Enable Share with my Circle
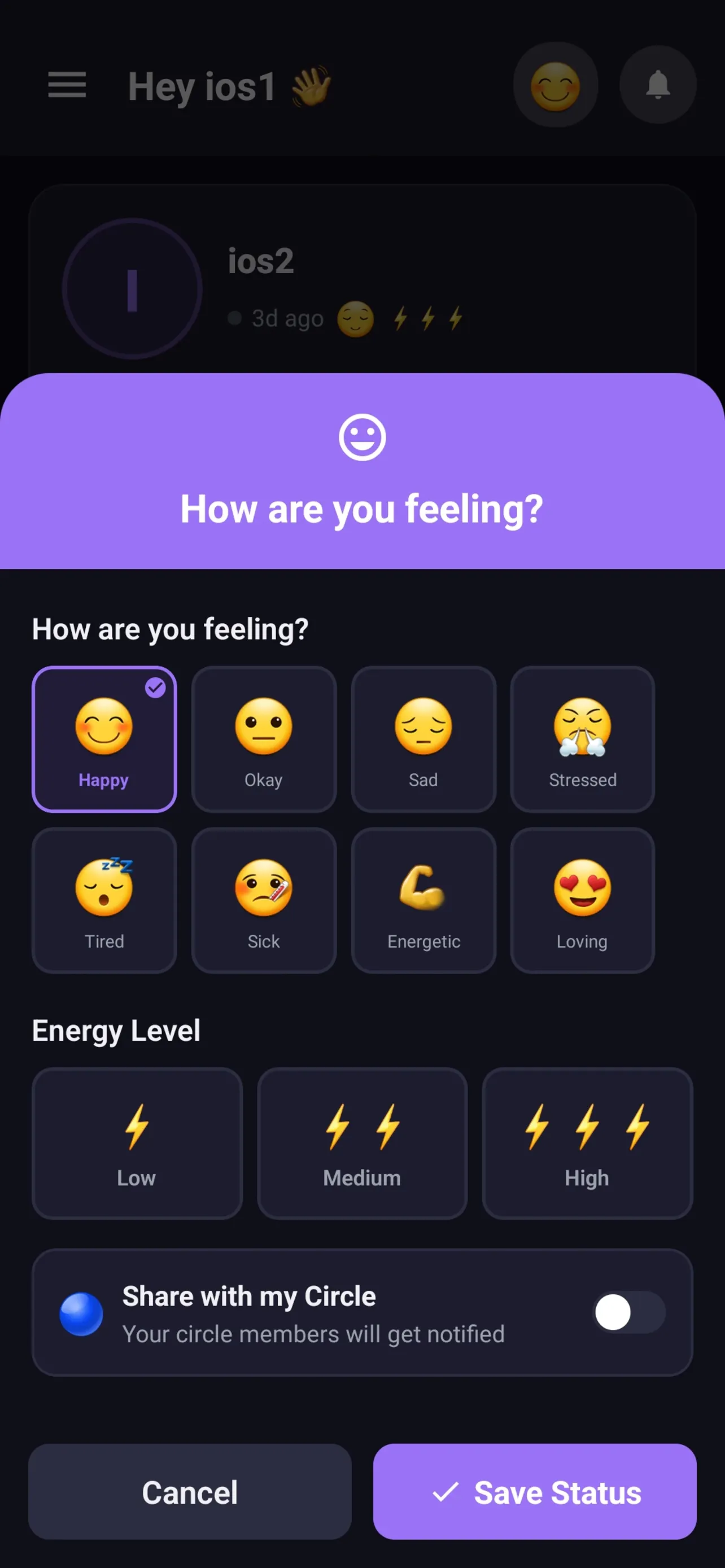Image resolution: width=725 pixels, height=1568 pixels. tap(629, 1312)
